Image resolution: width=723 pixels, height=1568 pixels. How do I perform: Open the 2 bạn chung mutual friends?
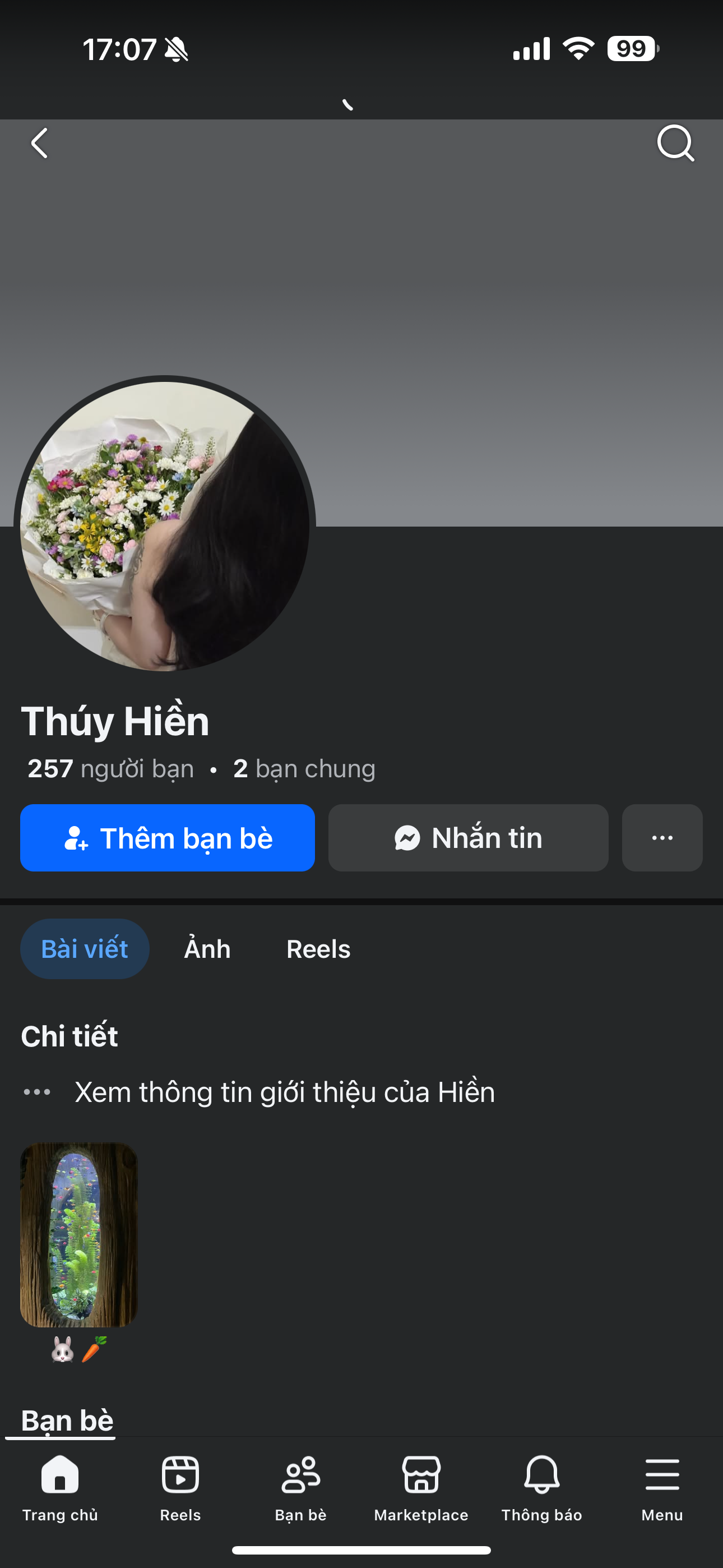pyautogui.click(x=304, y=769)
